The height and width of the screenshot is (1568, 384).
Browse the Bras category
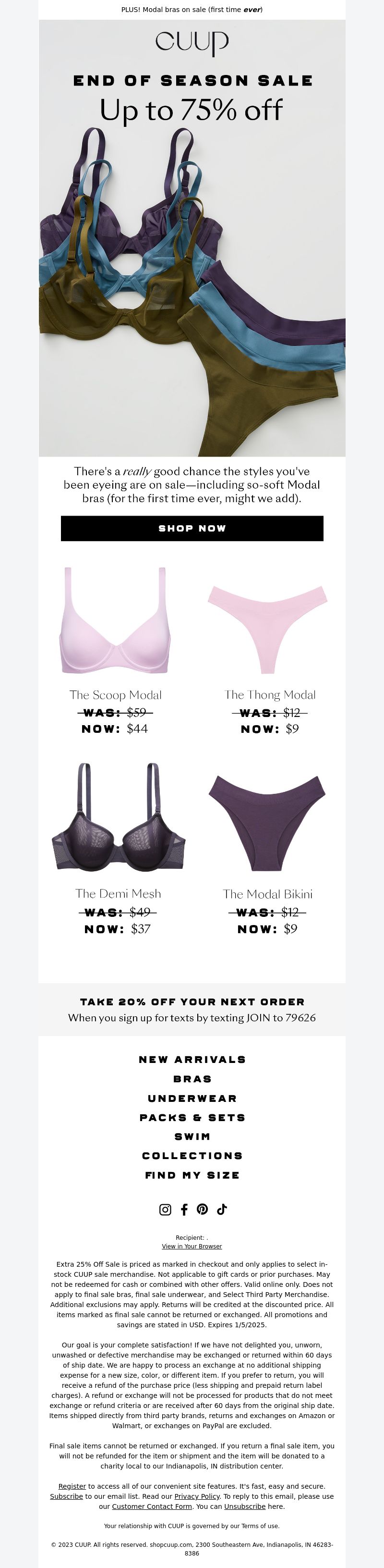pos(192,1079)
